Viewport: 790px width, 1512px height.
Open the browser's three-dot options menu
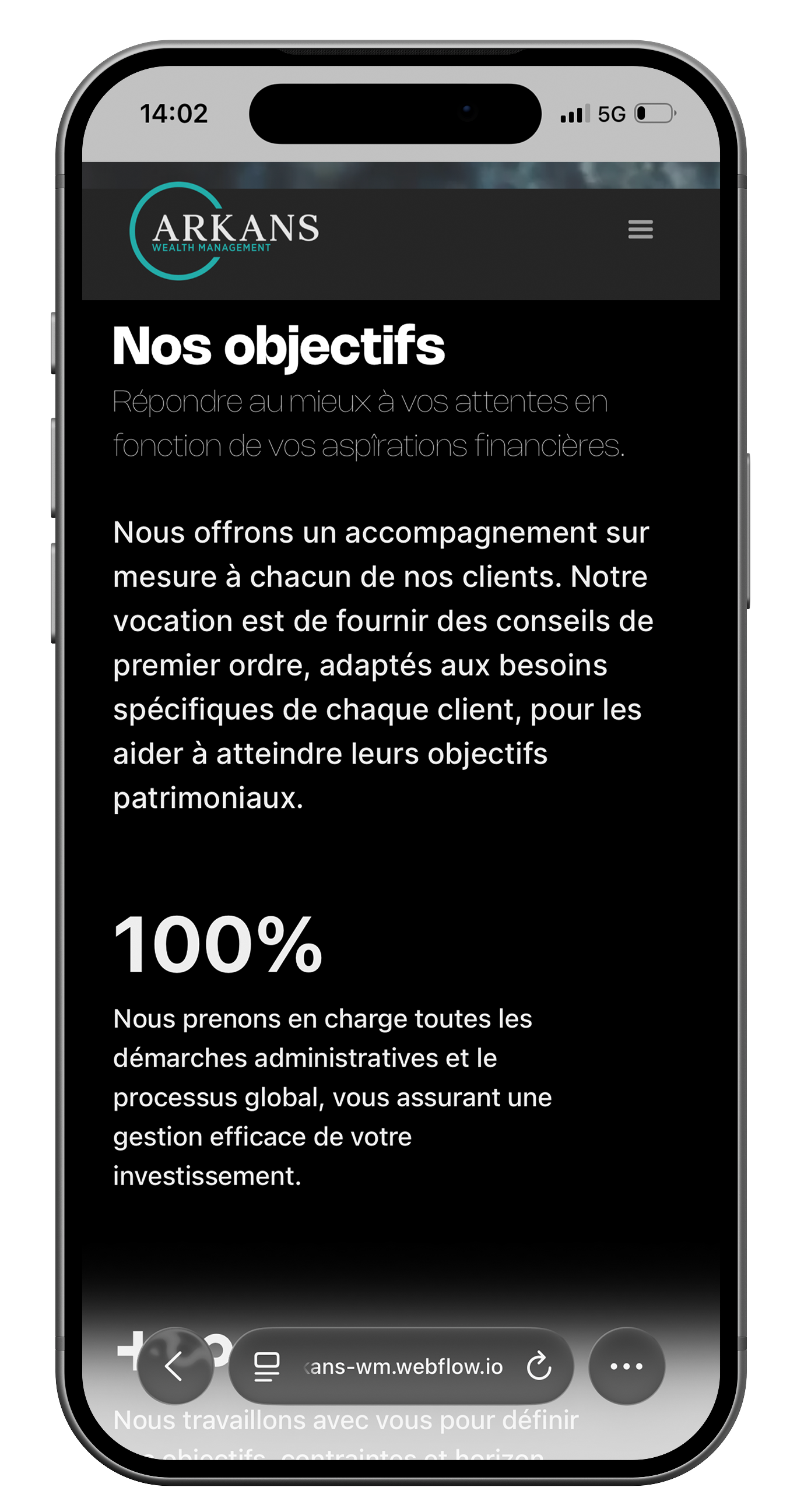pyautogui.click(x=626, y=1366)
